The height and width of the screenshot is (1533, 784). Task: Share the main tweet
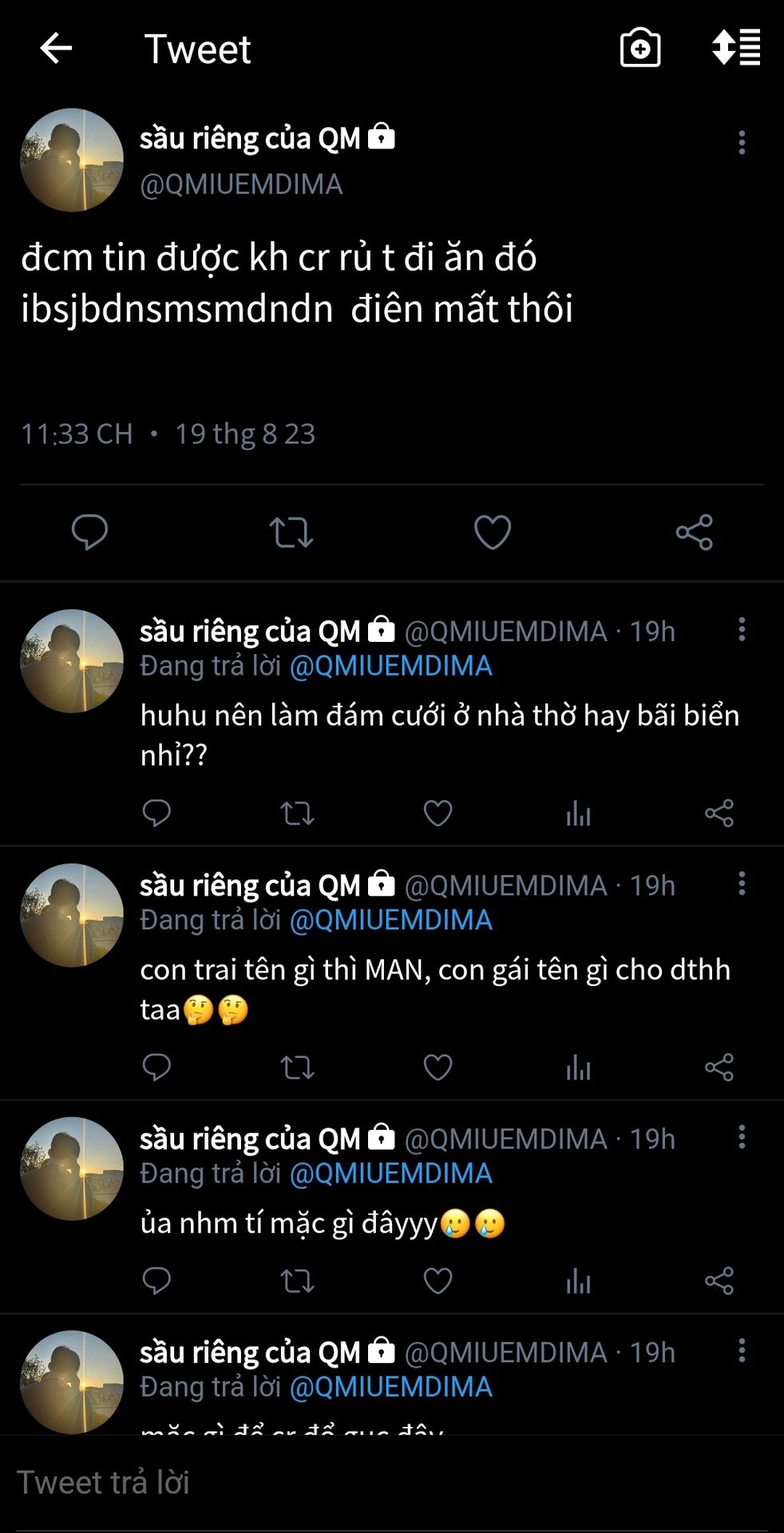694,533
